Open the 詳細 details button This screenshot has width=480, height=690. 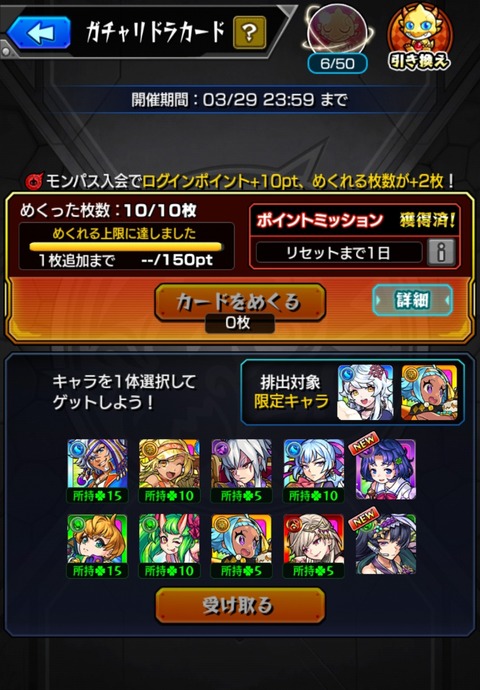pos(412,300)
